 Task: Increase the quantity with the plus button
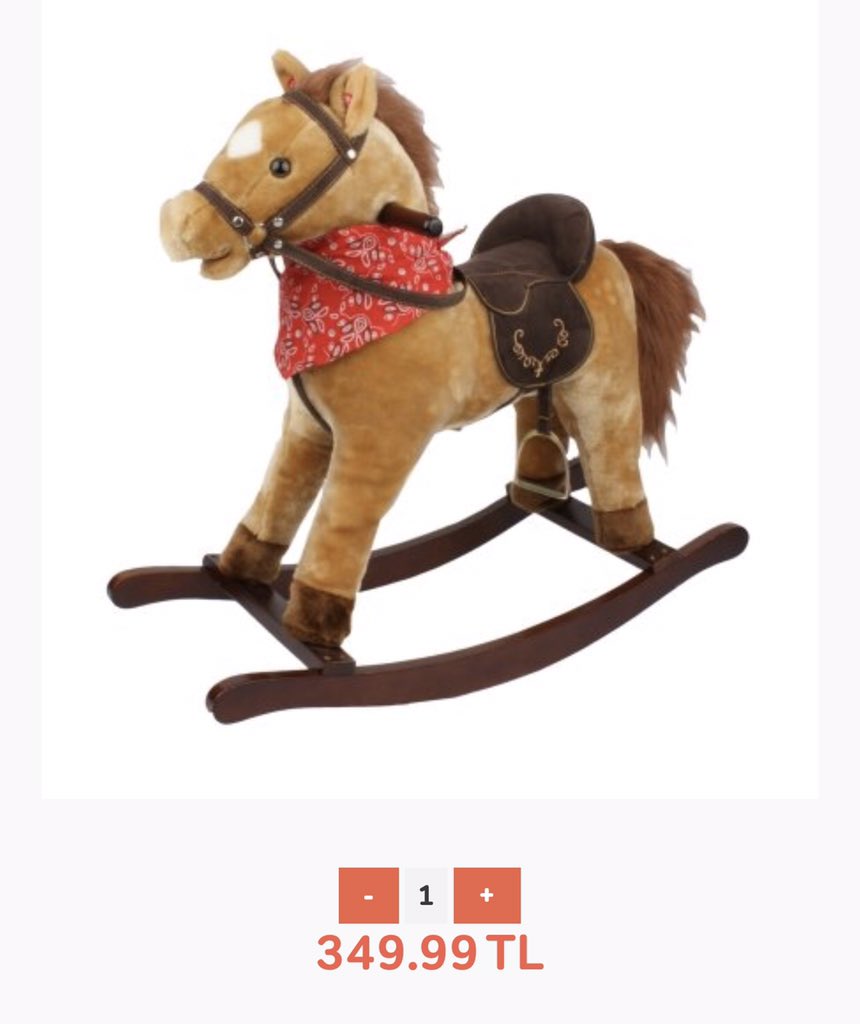coord(487,895)
